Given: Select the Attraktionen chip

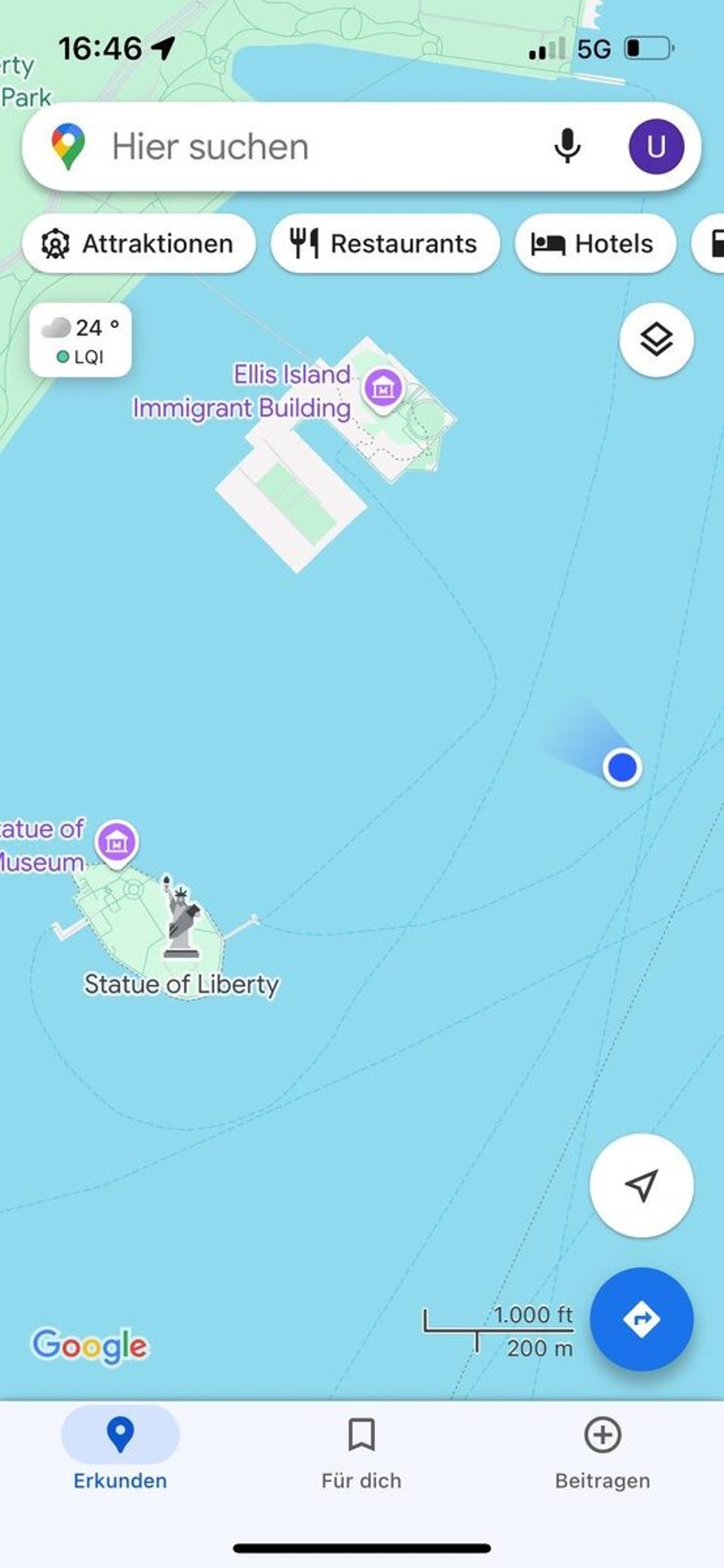Looking at the screenshot, I should pos(139,244).
